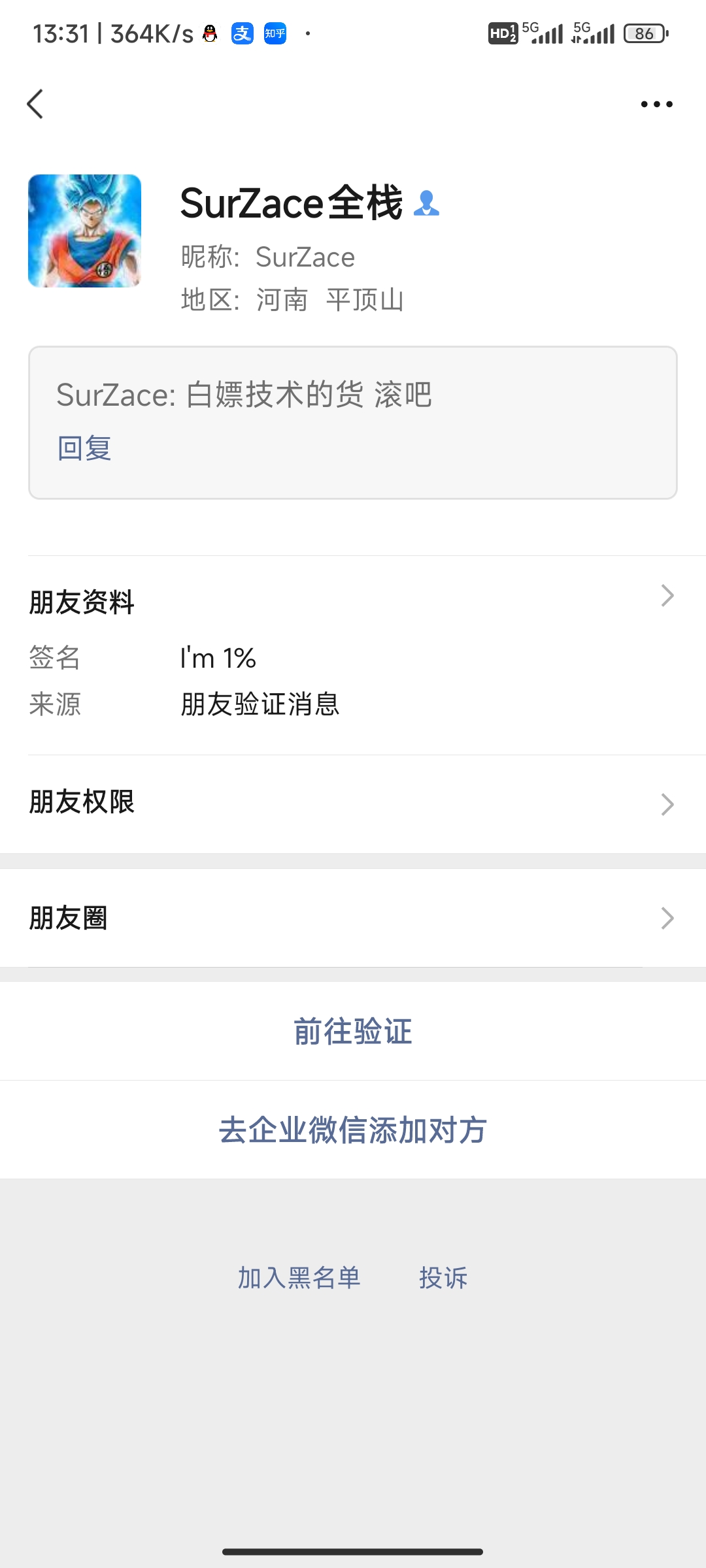Image resolution: width=706 pixels, height=1568 pixels.
Task: Tap 回复 to reply to SurZace
Action: pyautogui.click(x=84, y=448)
